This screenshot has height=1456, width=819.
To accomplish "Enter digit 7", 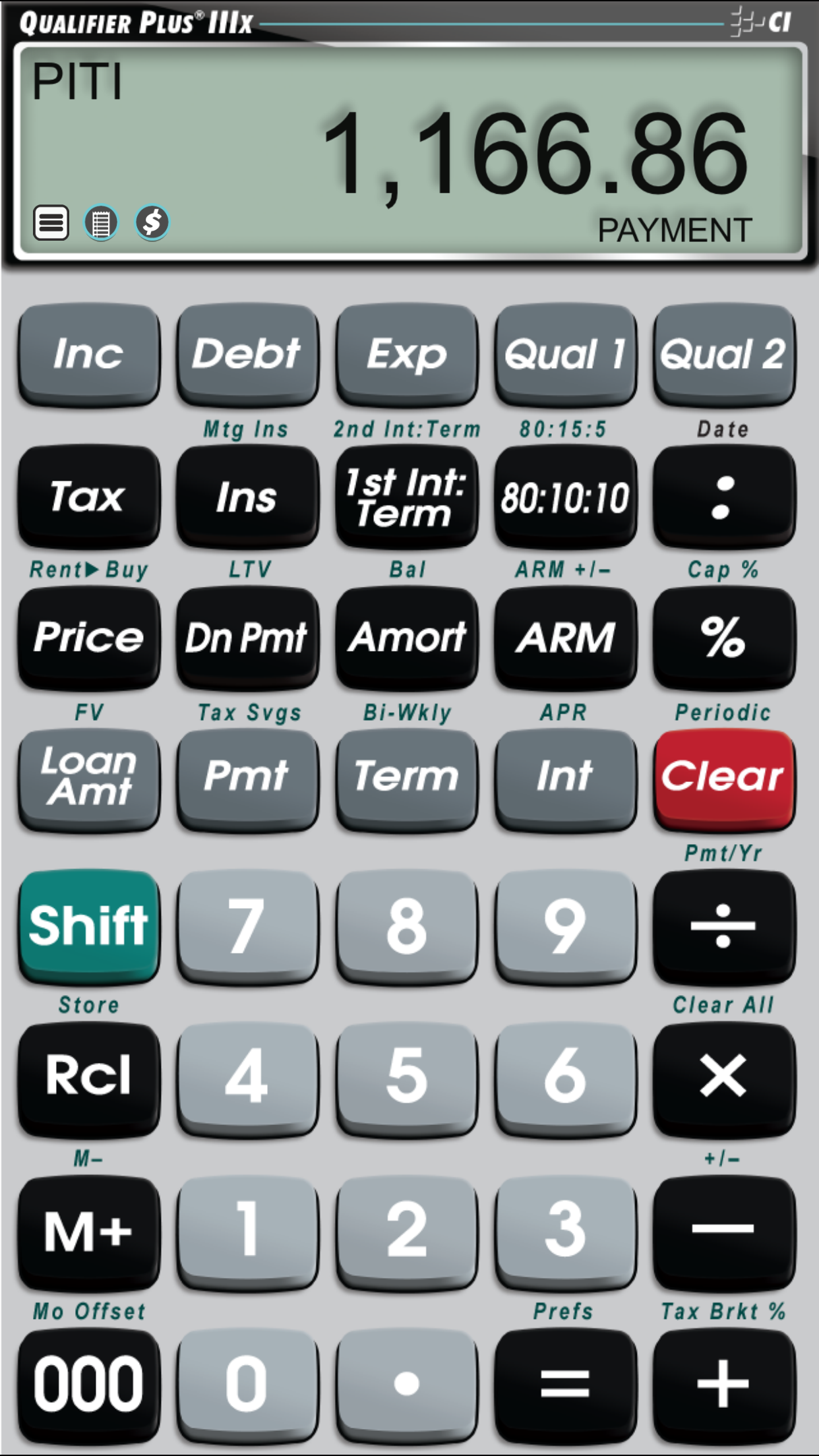I will pos(247,926).
